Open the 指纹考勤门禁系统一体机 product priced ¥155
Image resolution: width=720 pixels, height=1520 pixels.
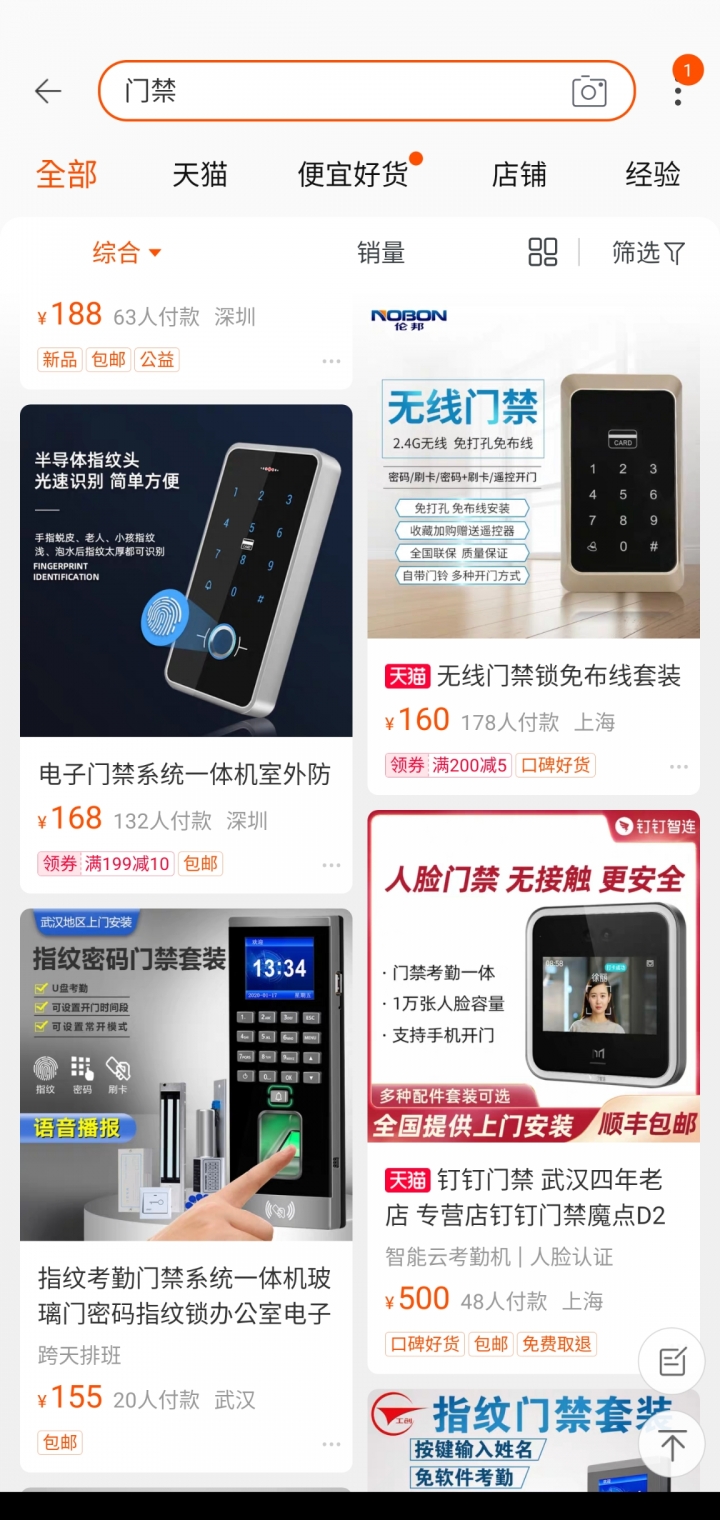(x=186, y=1190)
